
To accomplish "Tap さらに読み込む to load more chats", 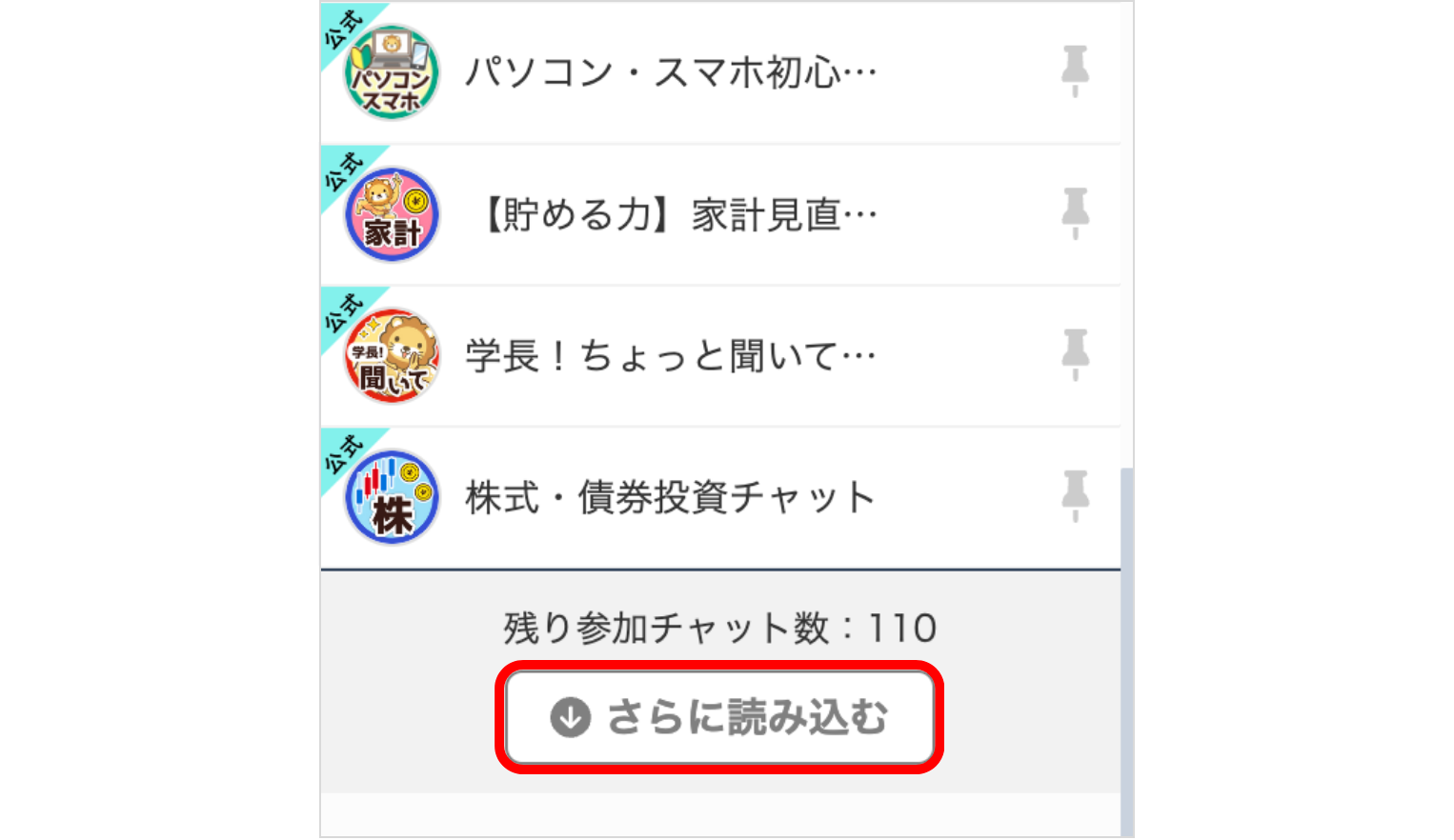I will pyautogui.click(x=719, y=717).
